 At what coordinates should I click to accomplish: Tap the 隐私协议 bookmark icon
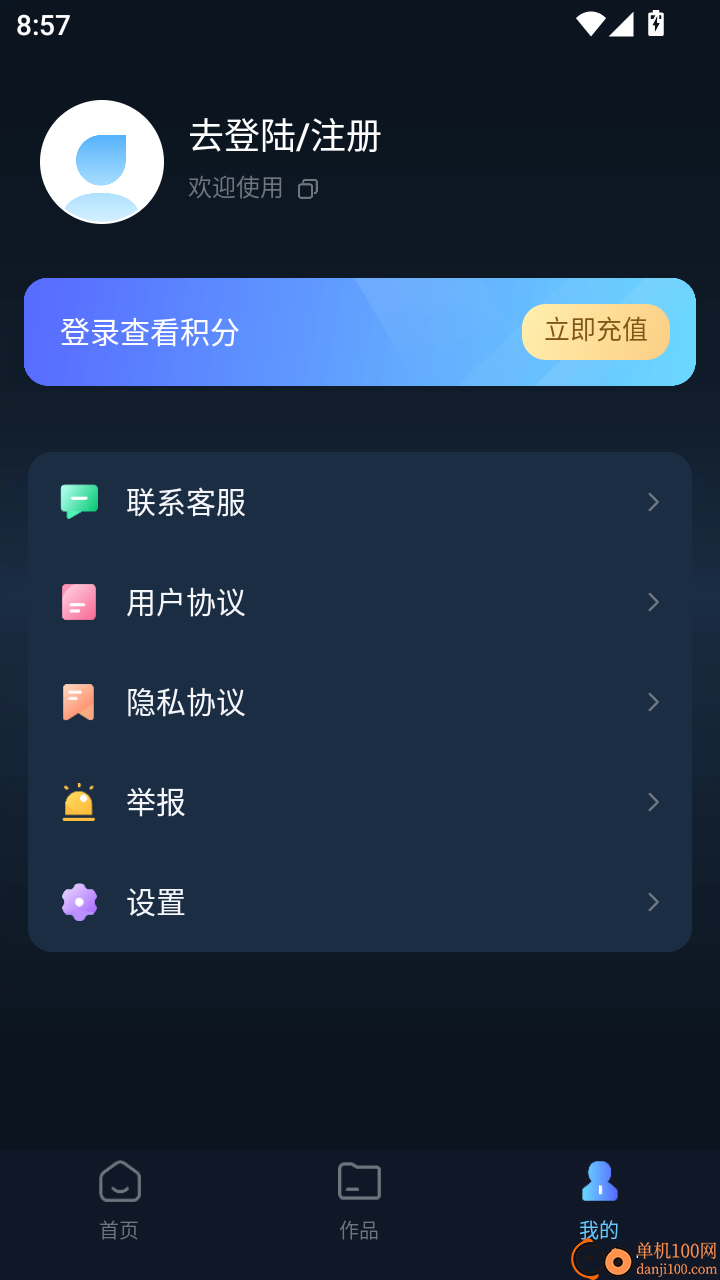click(79, 701)
